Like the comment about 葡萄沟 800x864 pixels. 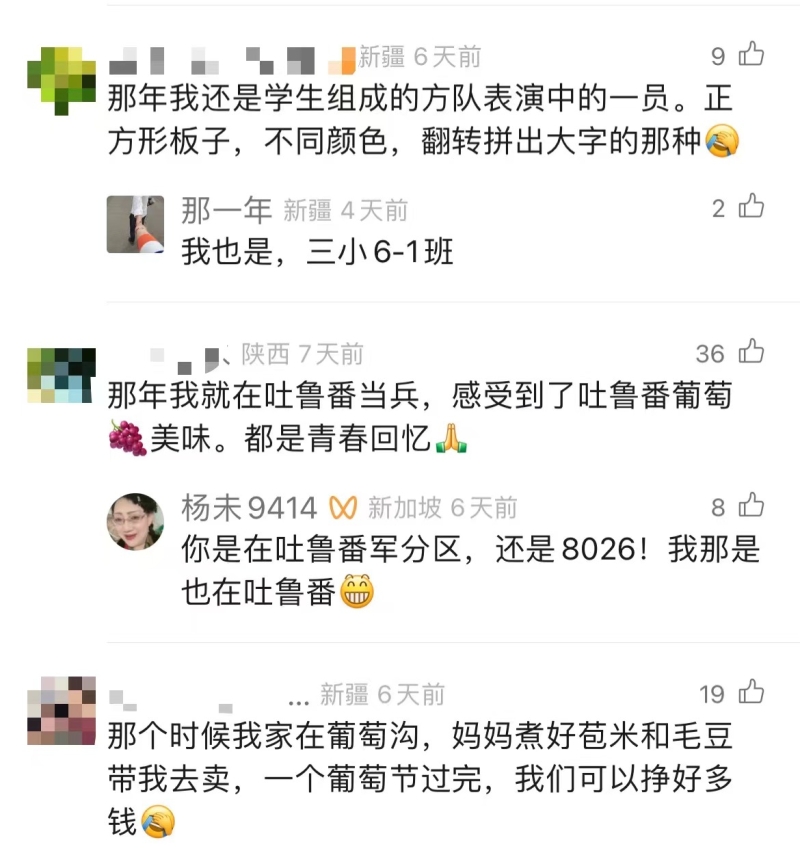tap(751, 692)
